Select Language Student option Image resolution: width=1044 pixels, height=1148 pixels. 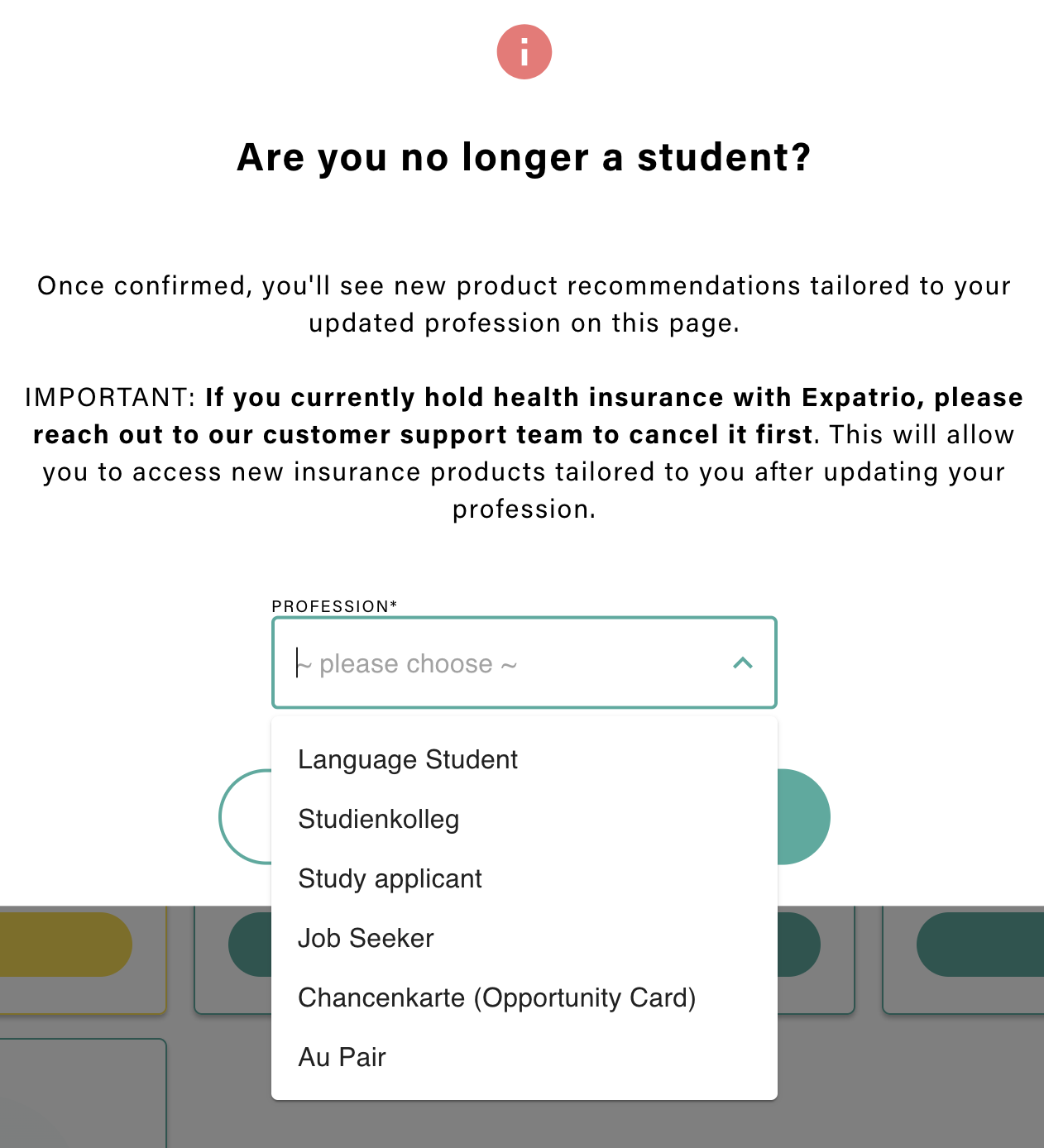click(408, 759)
